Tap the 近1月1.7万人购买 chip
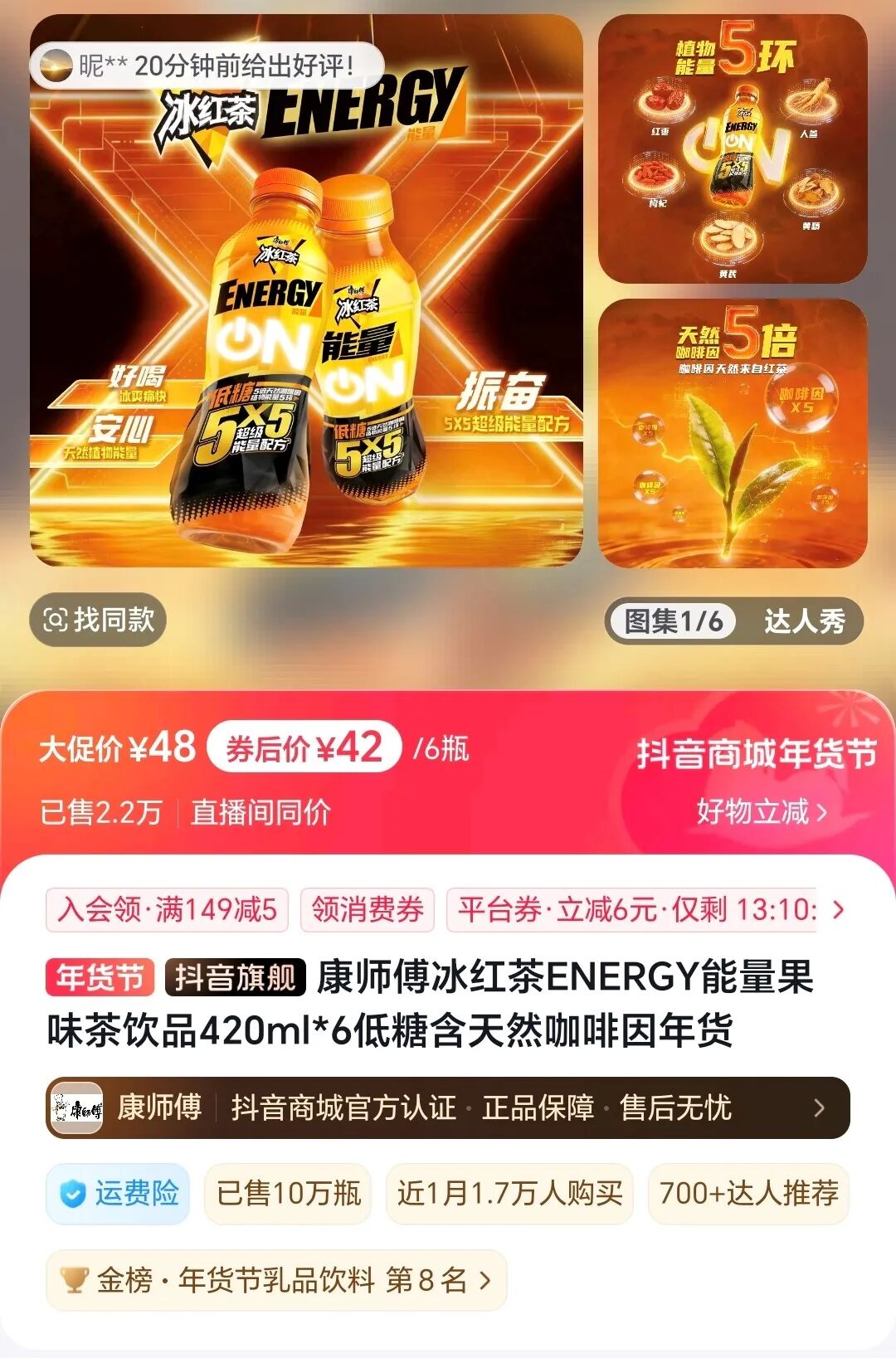 click(509, 1193)
